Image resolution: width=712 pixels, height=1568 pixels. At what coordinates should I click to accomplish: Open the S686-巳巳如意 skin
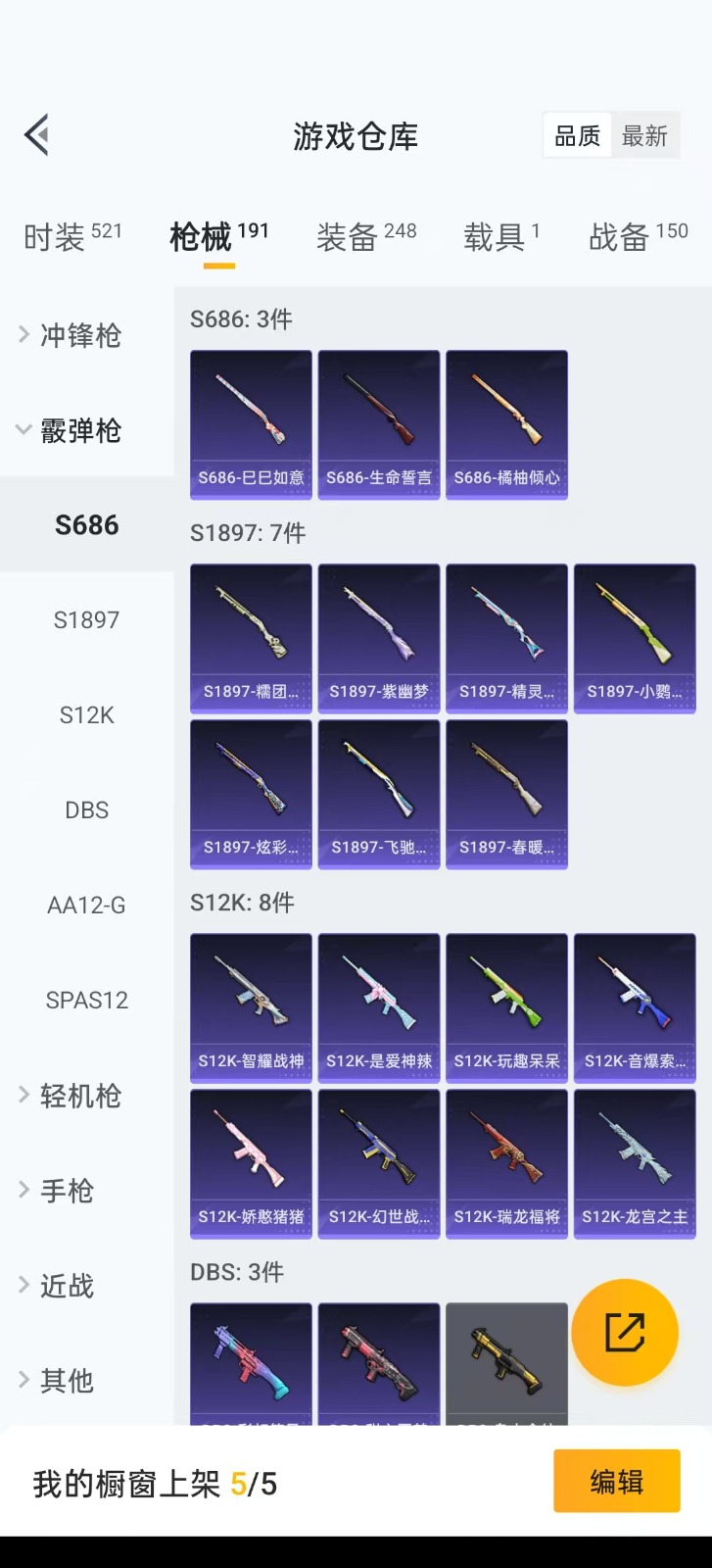[251, 424]
